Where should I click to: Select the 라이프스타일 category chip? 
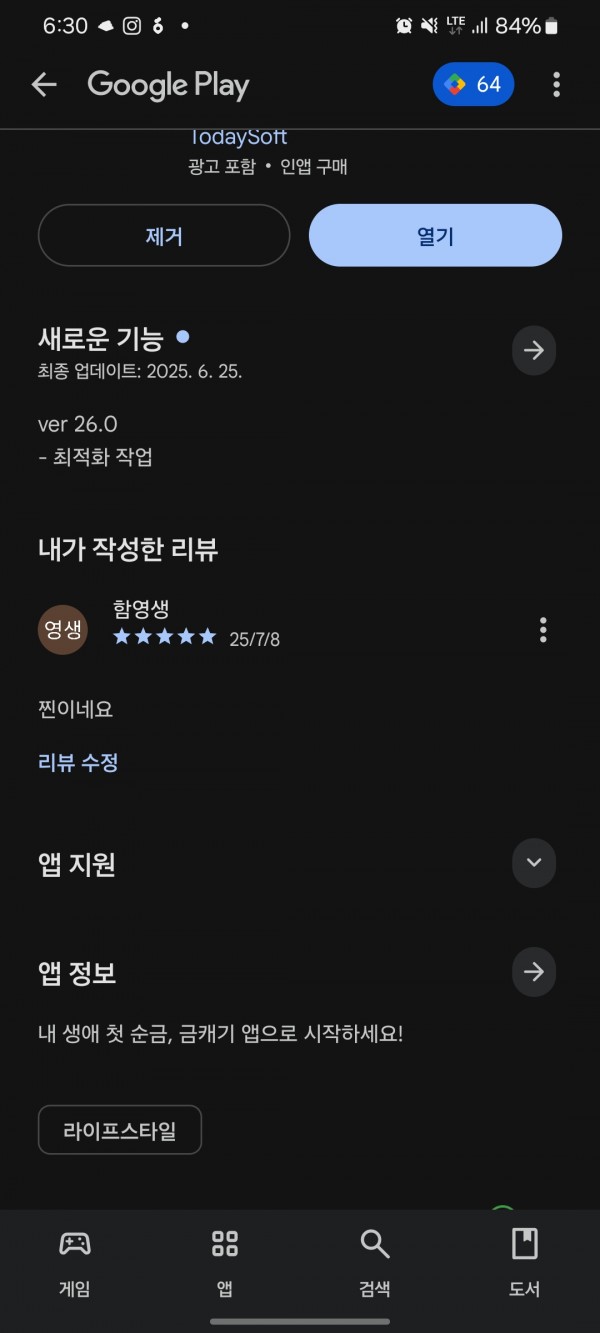coord(120,1130)
